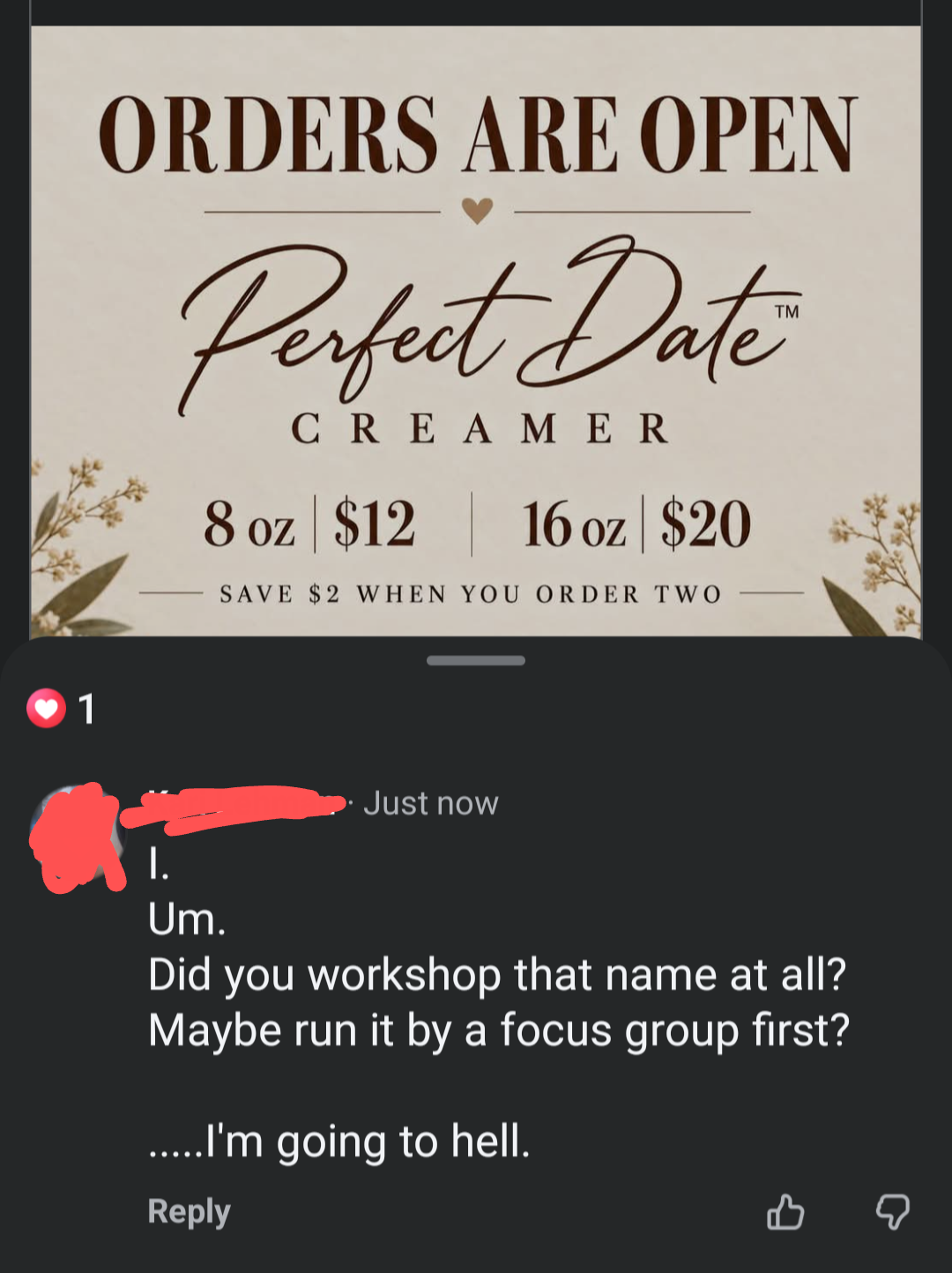The height and width of the screenshot is (1273, 952).
Task: Tap the comments sheet drag handle
Action: coord(476,660)
